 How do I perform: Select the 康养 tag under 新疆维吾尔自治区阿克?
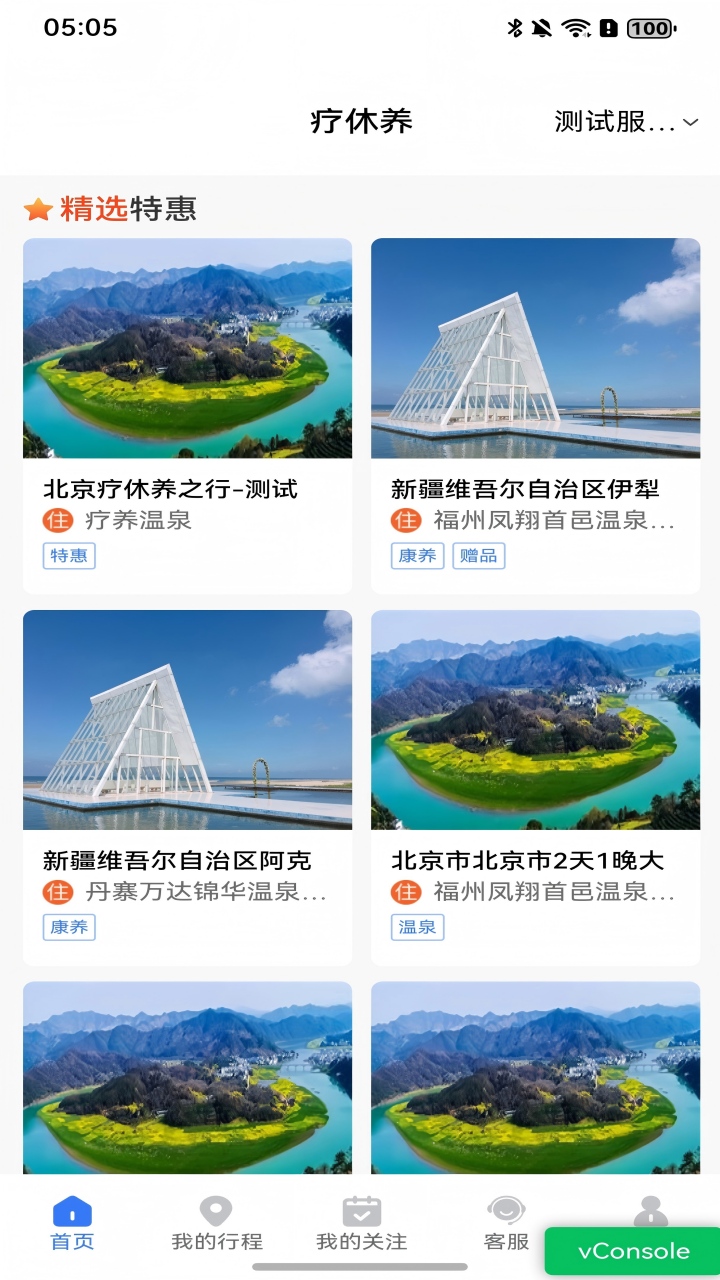tap(67, 928)
